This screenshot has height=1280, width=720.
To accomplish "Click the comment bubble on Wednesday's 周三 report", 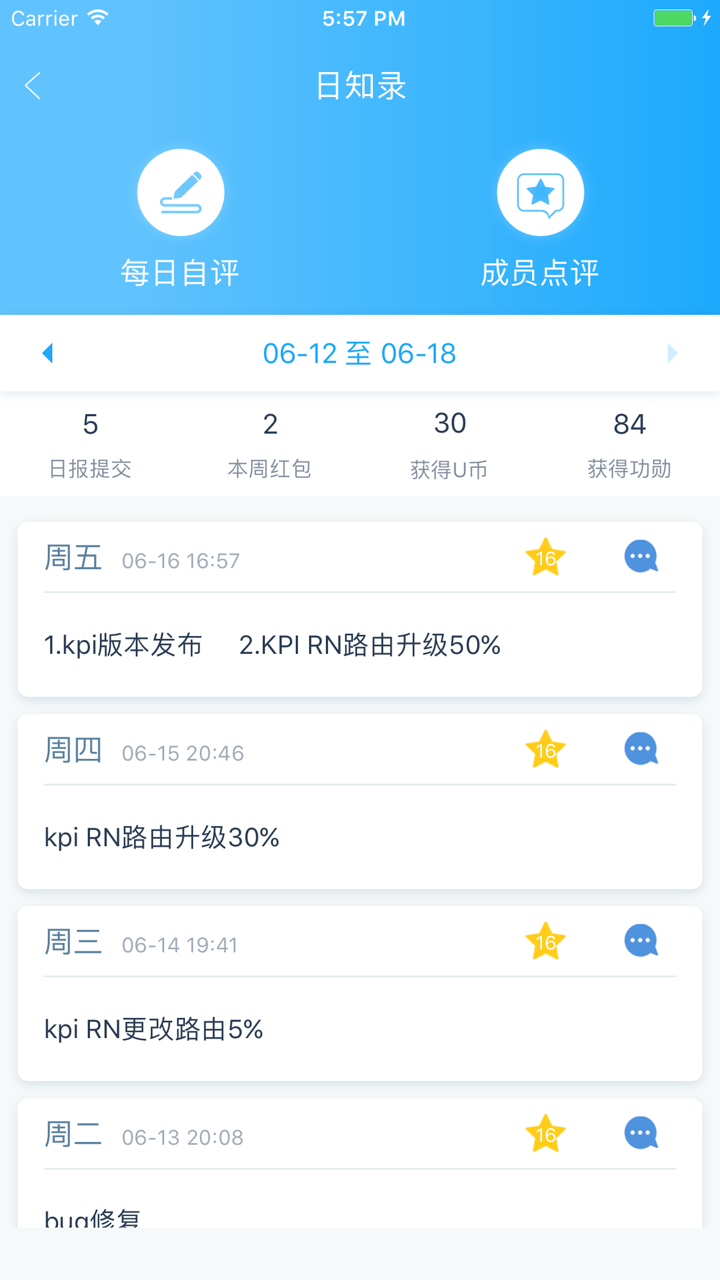I will 641,940.
